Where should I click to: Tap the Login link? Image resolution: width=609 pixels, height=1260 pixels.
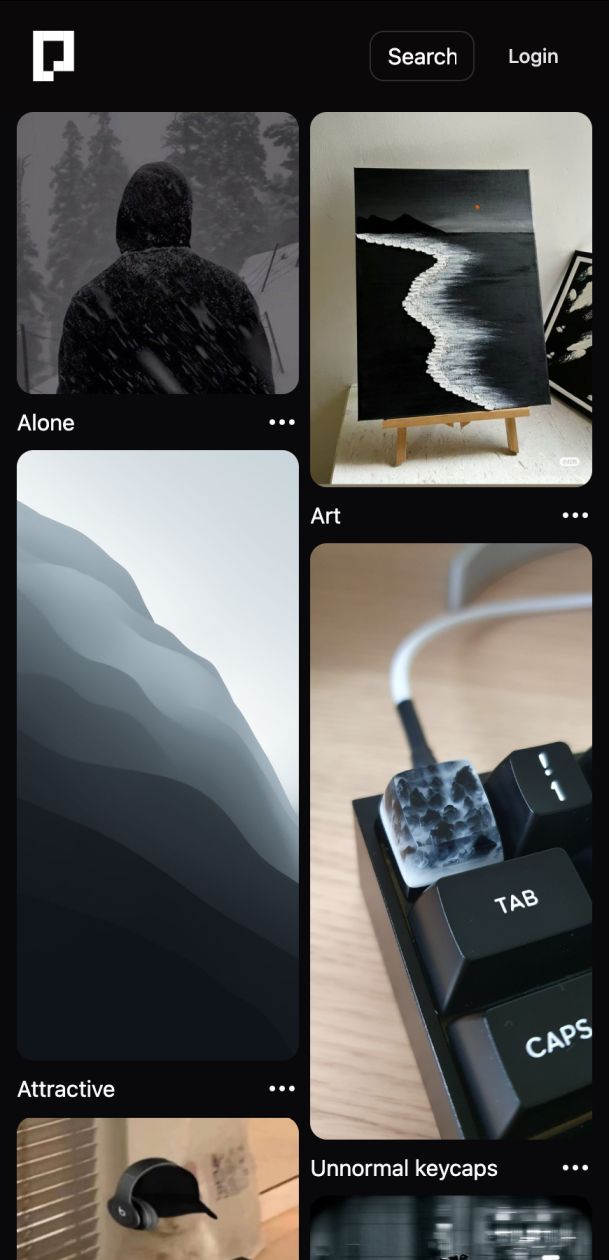click(532, 56)
